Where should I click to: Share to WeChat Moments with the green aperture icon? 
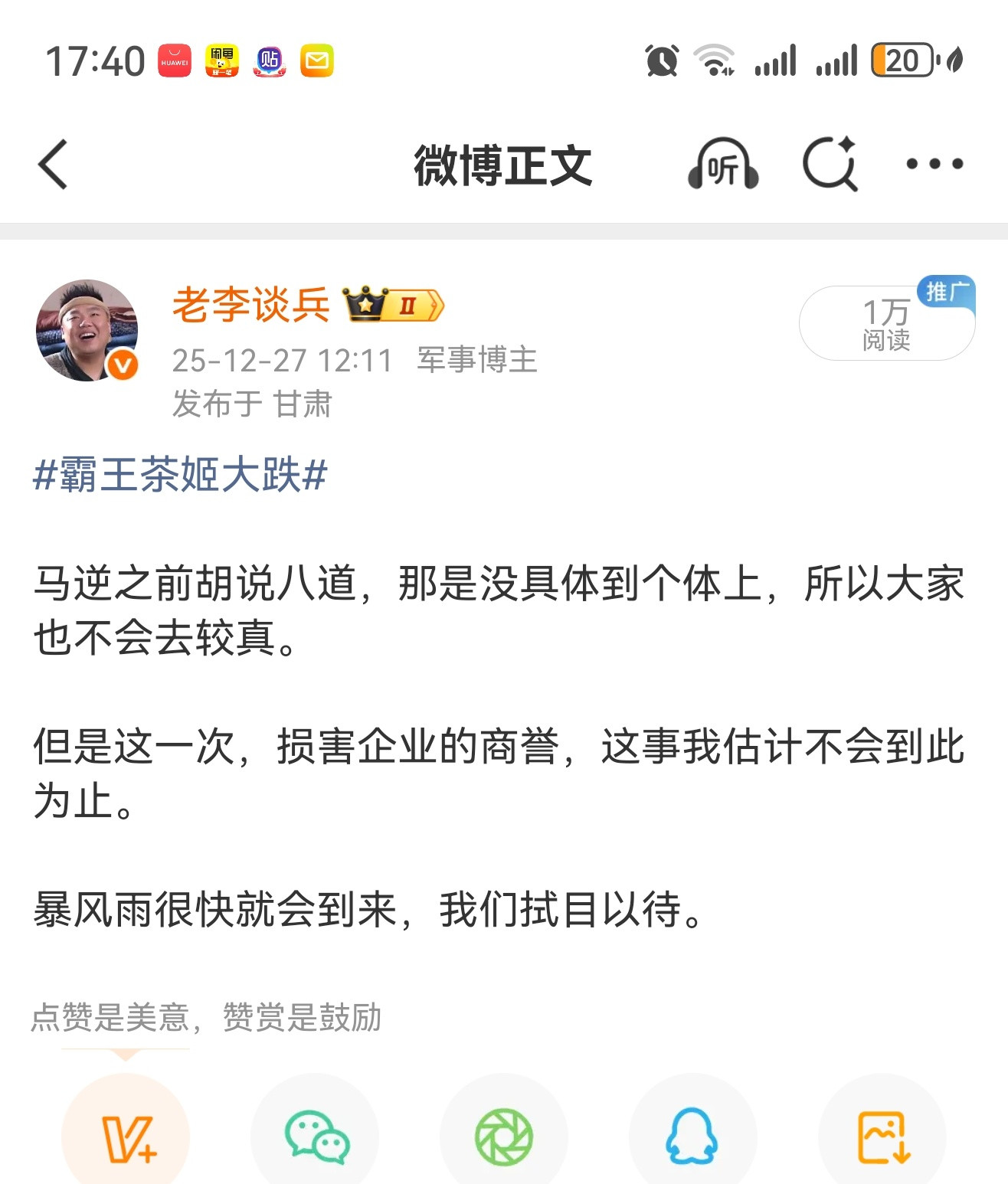[x=503, y=1137]
